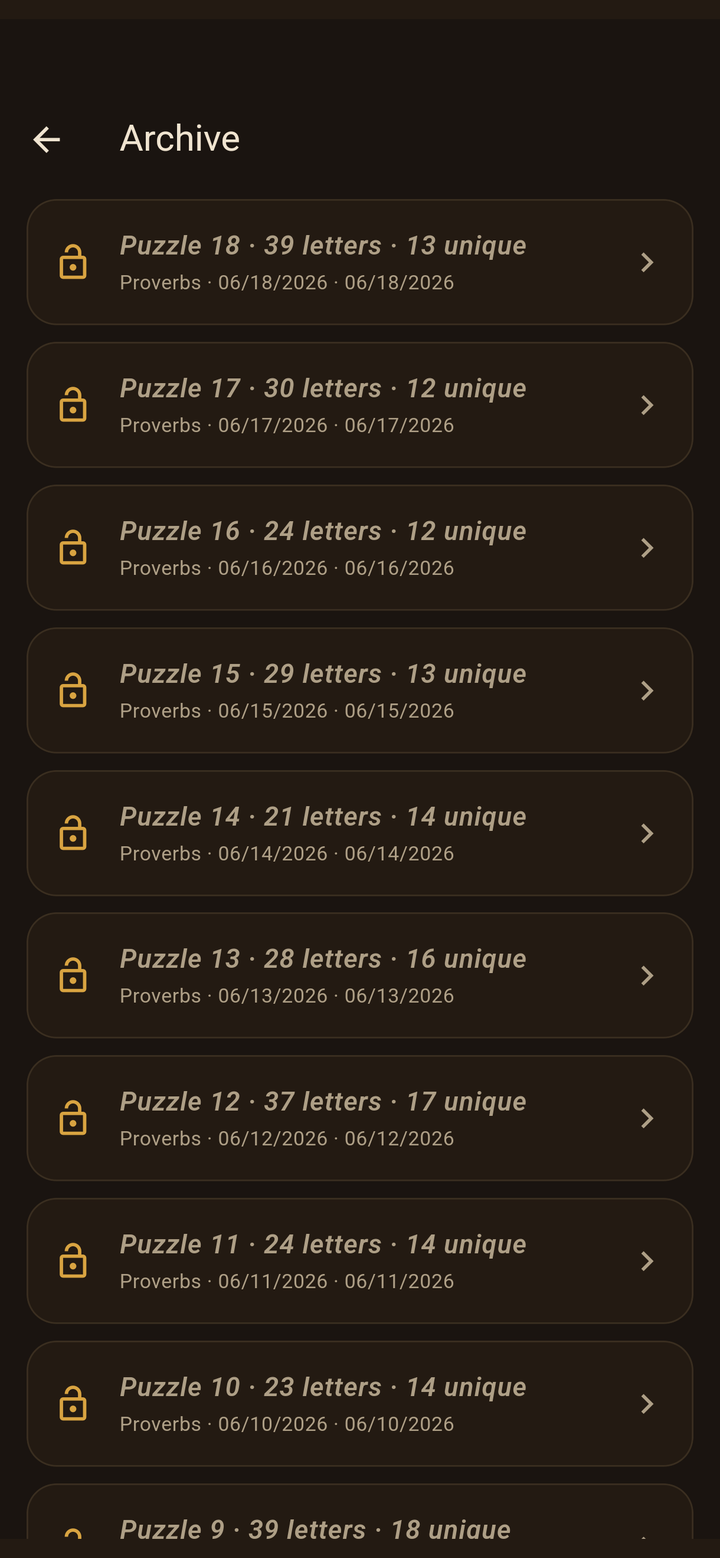
Task: Open Puzzle 15 dated 06/15/2026
Action: click(360, 690)
